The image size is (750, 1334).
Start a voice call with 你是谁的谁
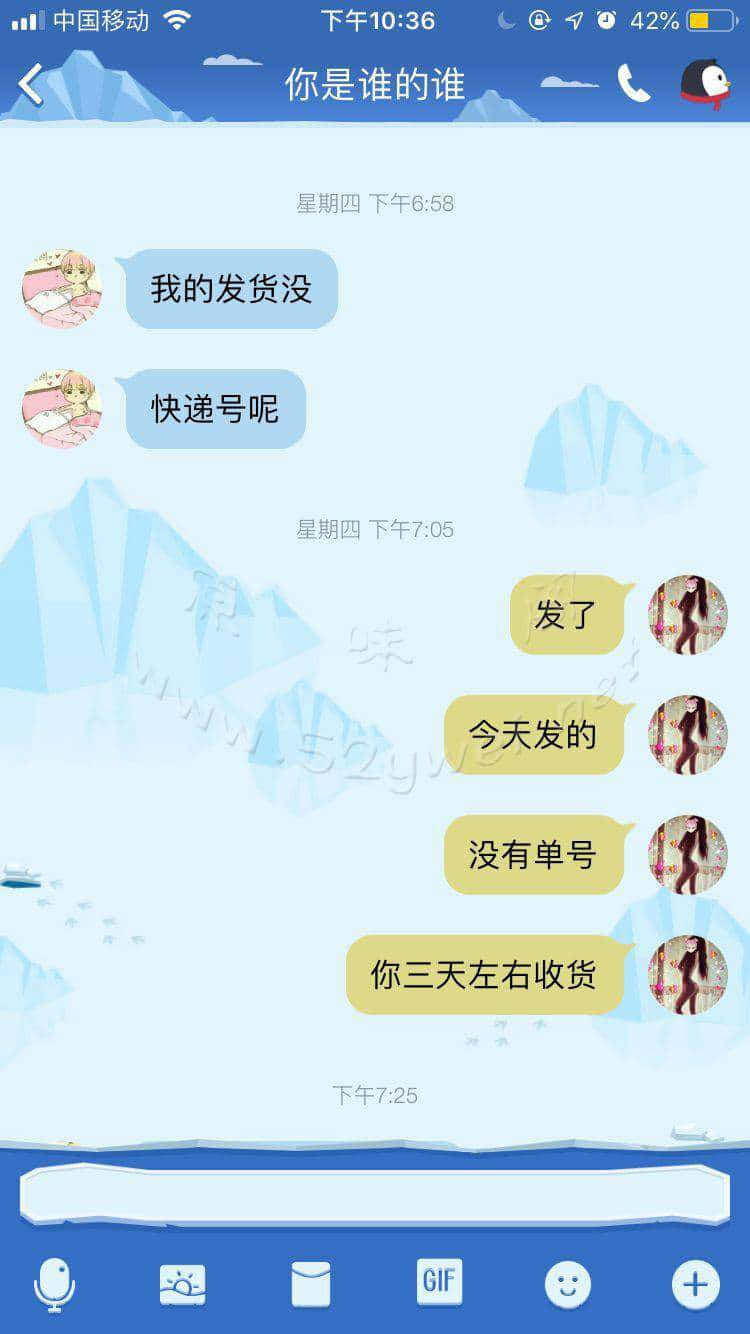click(x=634, y=85)
